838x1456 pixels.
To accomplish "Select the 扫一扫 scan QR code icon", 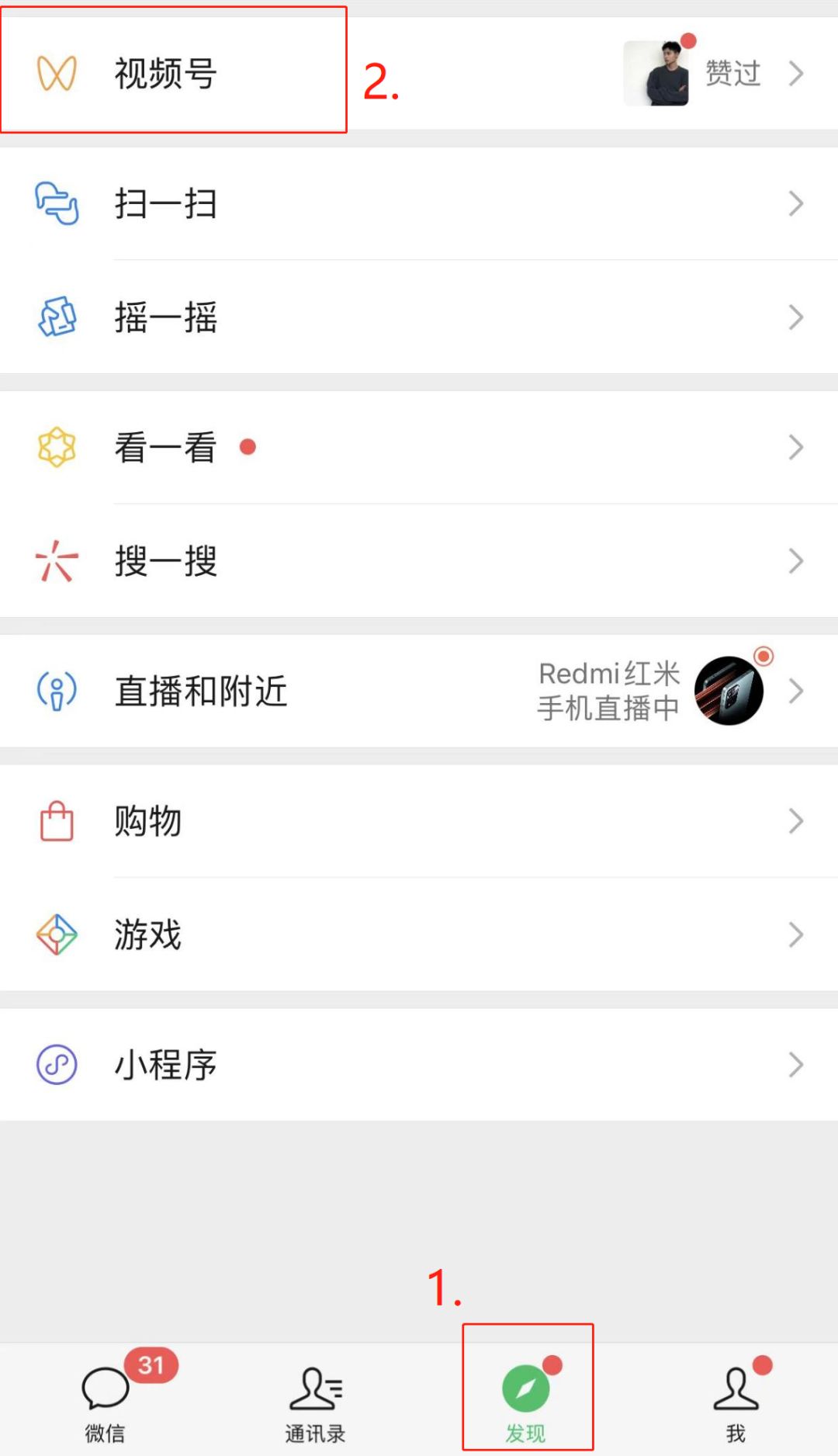I will click(x=56, y=203).
